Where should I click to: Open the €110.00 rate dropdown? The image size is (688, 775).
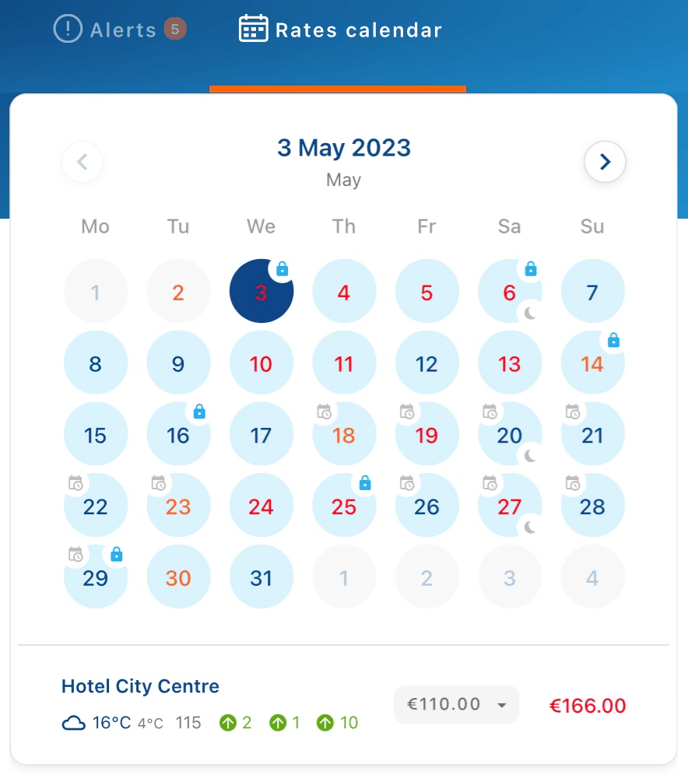click(456, 705)
